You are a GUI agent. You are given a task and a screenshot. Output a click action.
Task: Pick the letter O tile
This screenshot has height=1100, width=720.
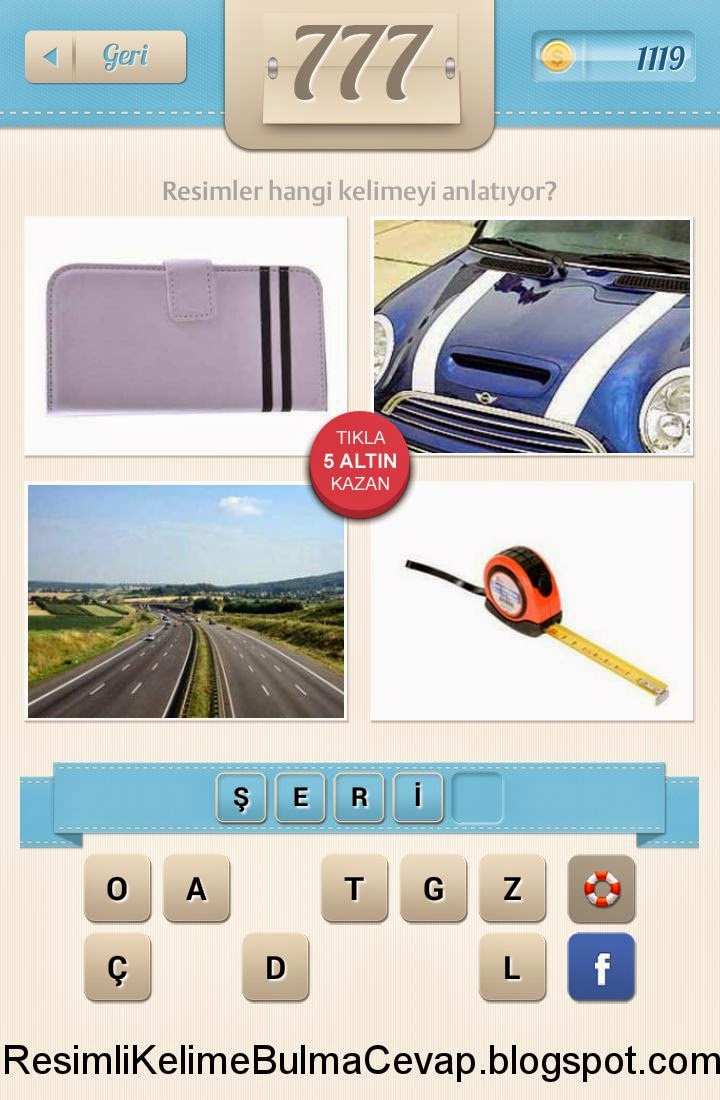click(x=117, y=888)
